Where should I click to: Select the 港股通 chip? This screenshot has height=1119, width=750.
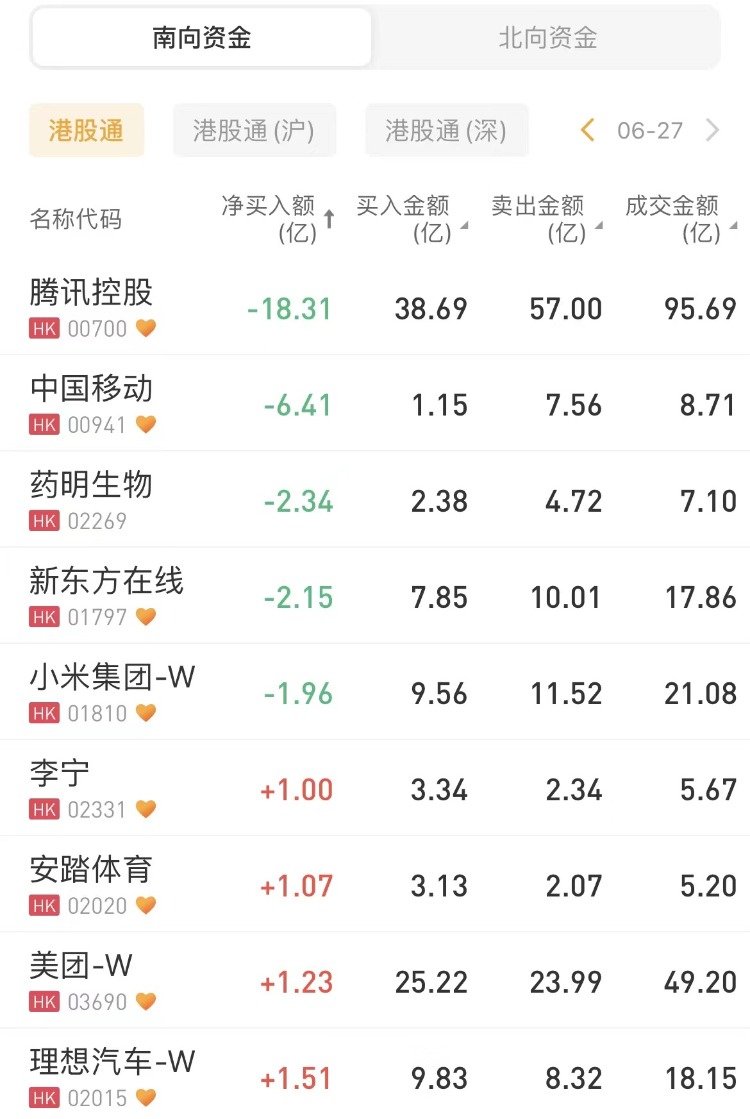click(86, 131)
